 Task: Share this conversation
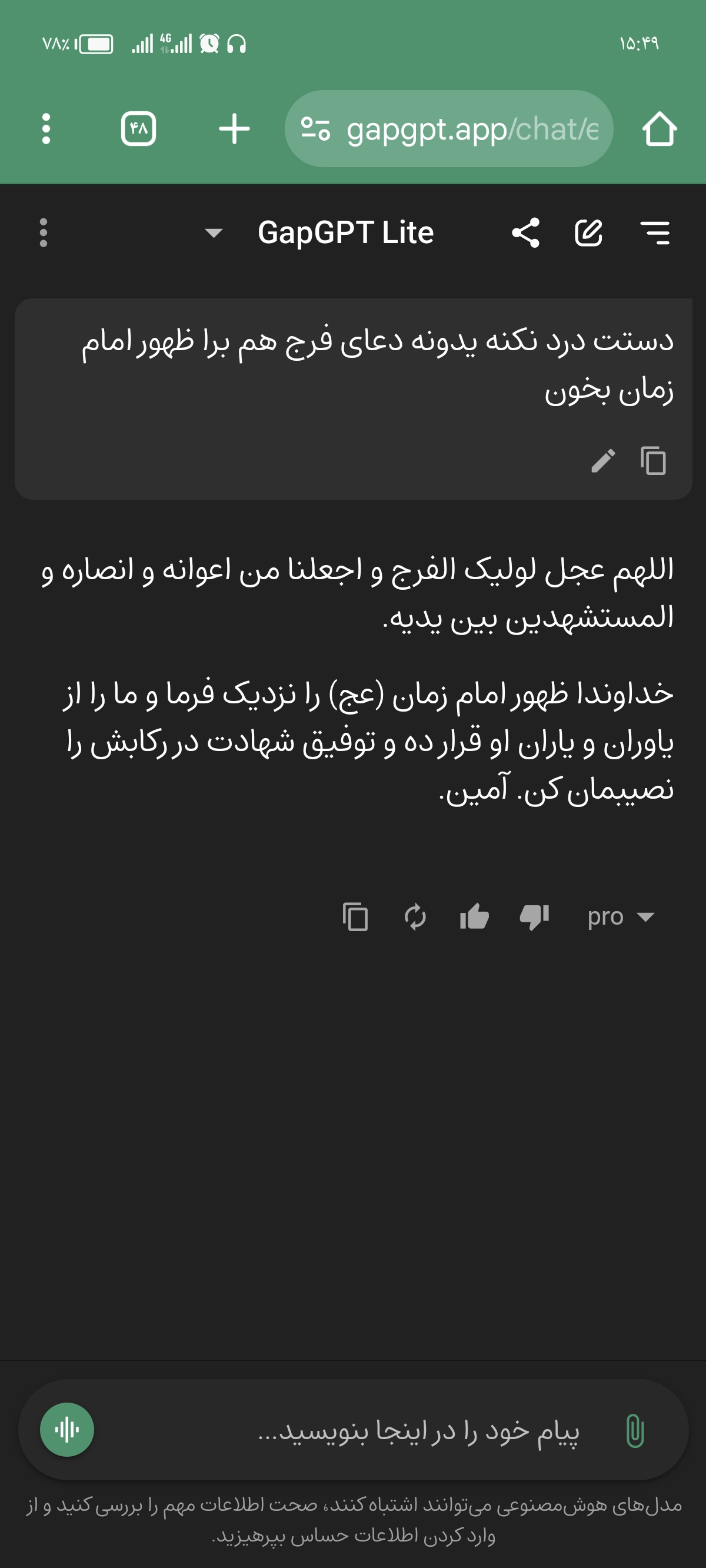click(x=526, y=232)
